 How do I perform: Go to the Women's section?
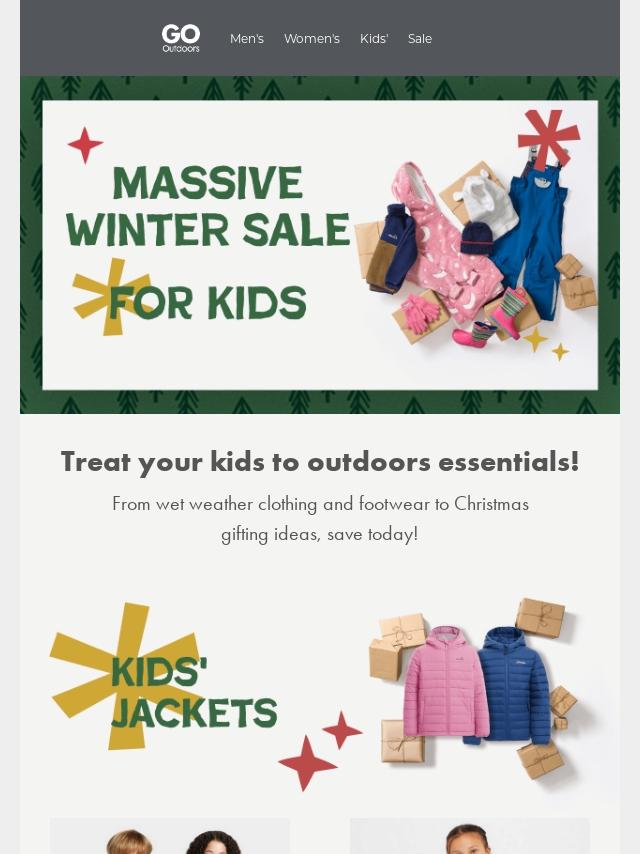(311, 39)
